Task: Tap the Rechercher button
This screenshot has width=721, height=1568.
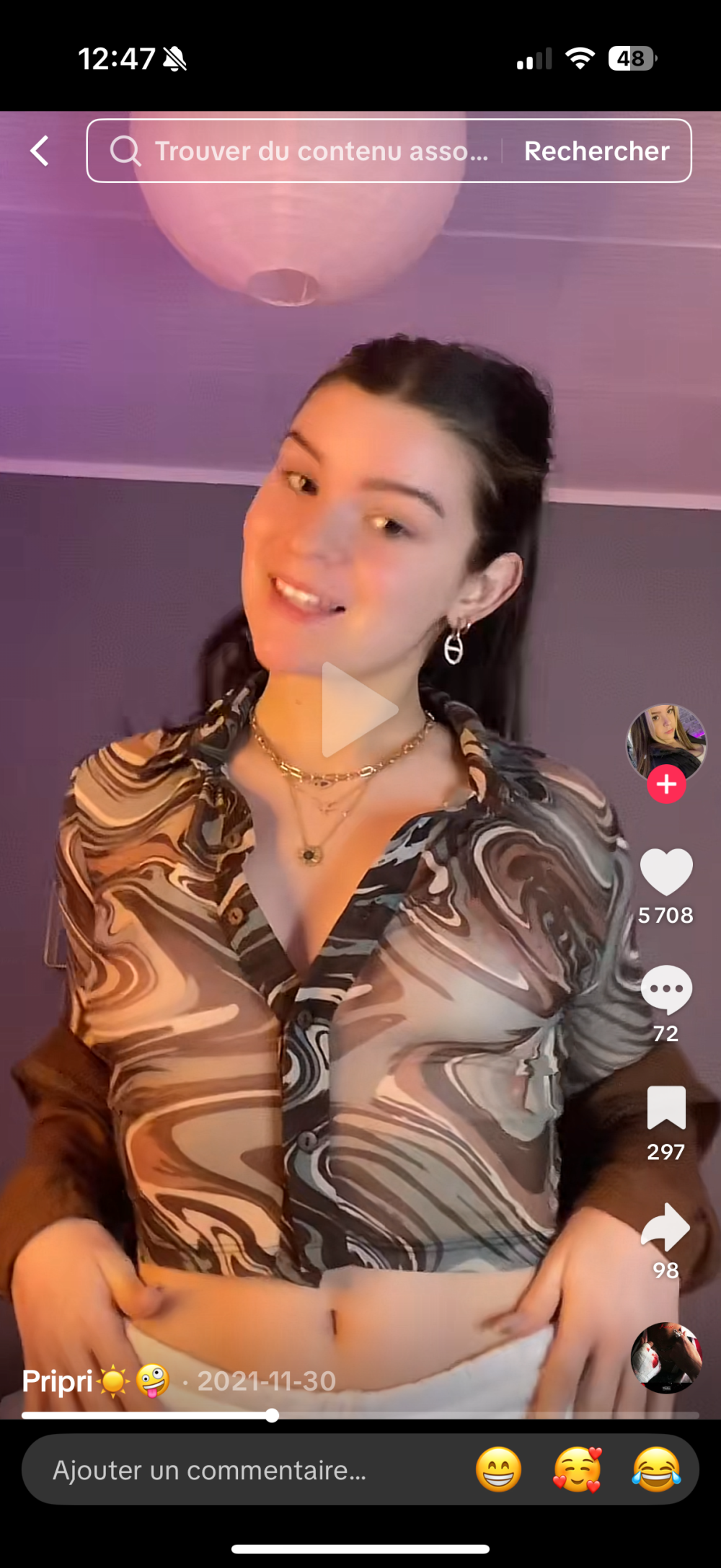Action: 596,151
